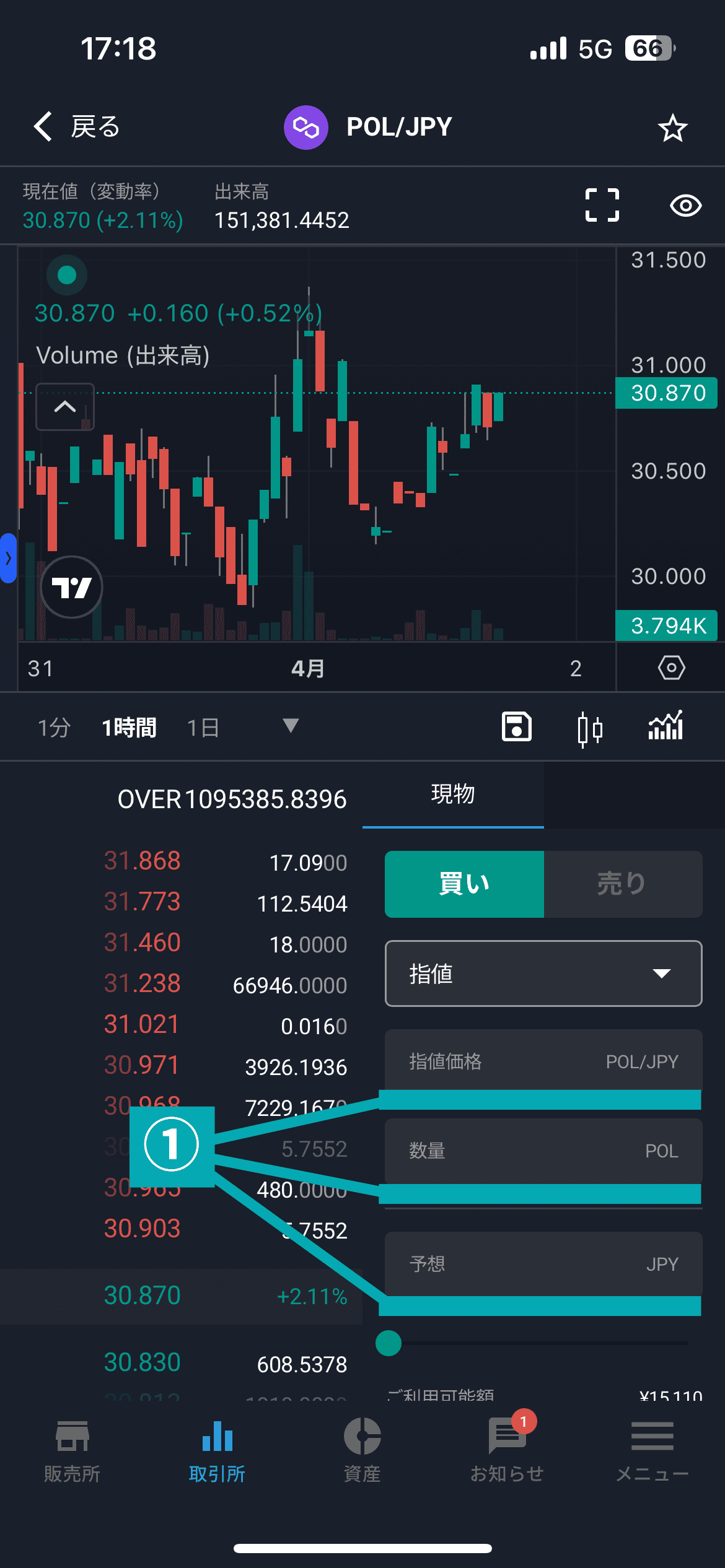Select the 売り sell side
The height and width of the screenshot is (1568, 725).
[x=622, y=884]
